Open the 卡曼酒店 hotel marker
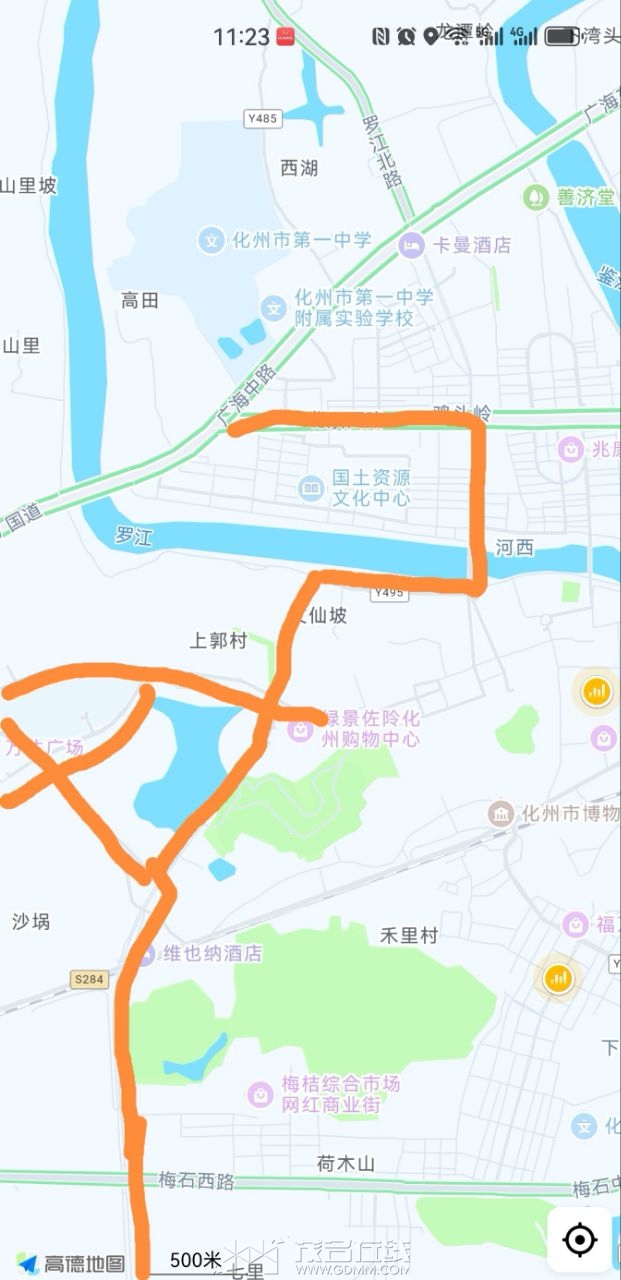The image size is (621, 1280). (411, 244)
